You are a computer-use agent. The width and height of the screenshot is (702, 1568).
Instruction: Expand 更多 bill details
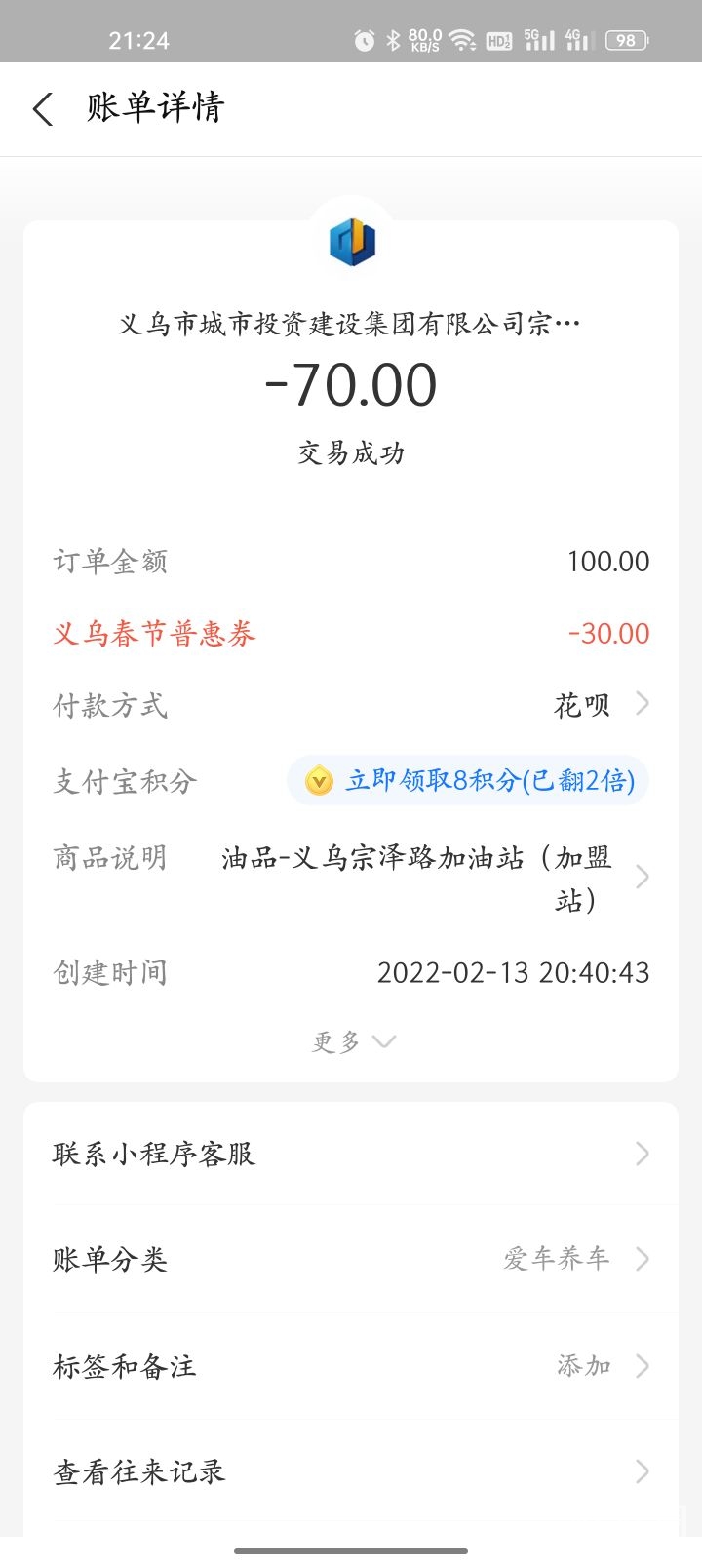(x=352, y=1041)
